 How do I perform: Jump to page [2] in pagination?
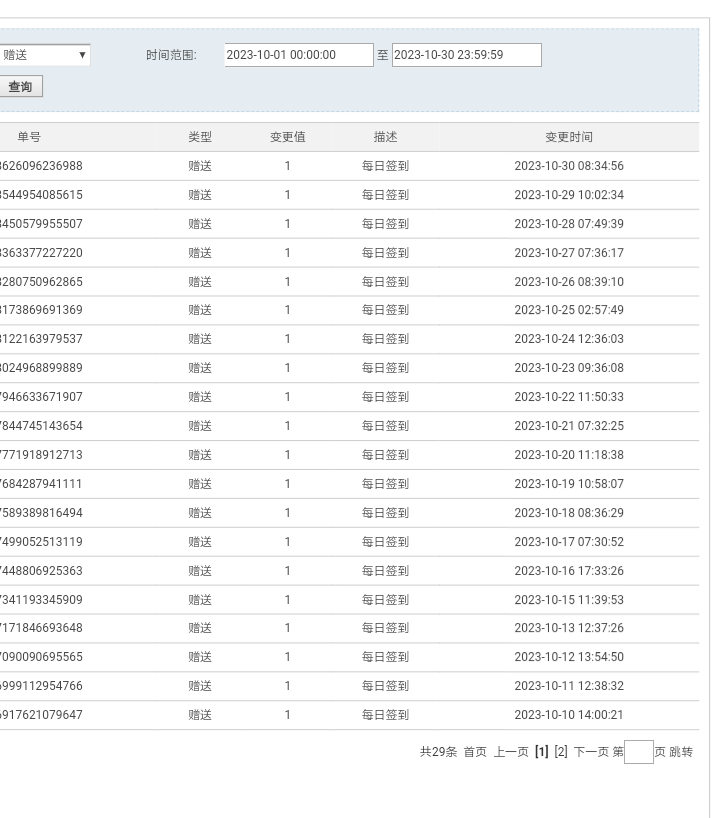[561, 752]
